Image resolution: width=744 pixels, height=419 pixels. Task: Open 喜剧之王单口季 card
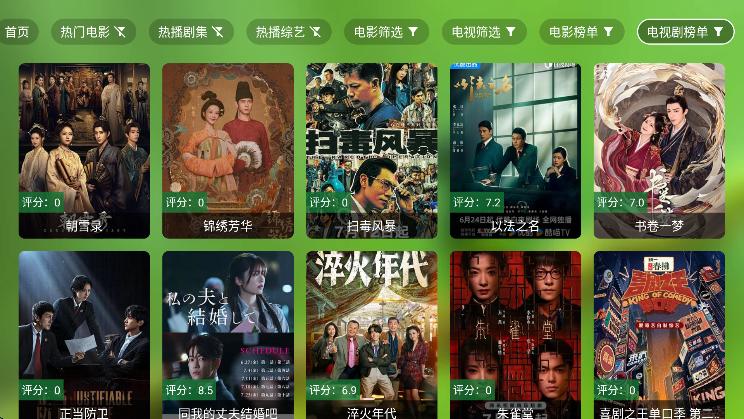[659, 335]
